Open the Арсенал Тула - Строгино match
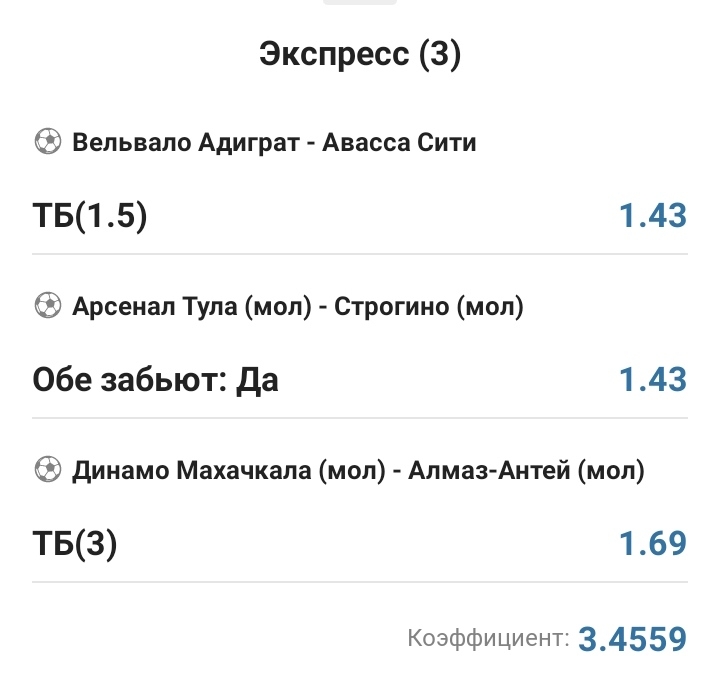 tap(297, 307)
